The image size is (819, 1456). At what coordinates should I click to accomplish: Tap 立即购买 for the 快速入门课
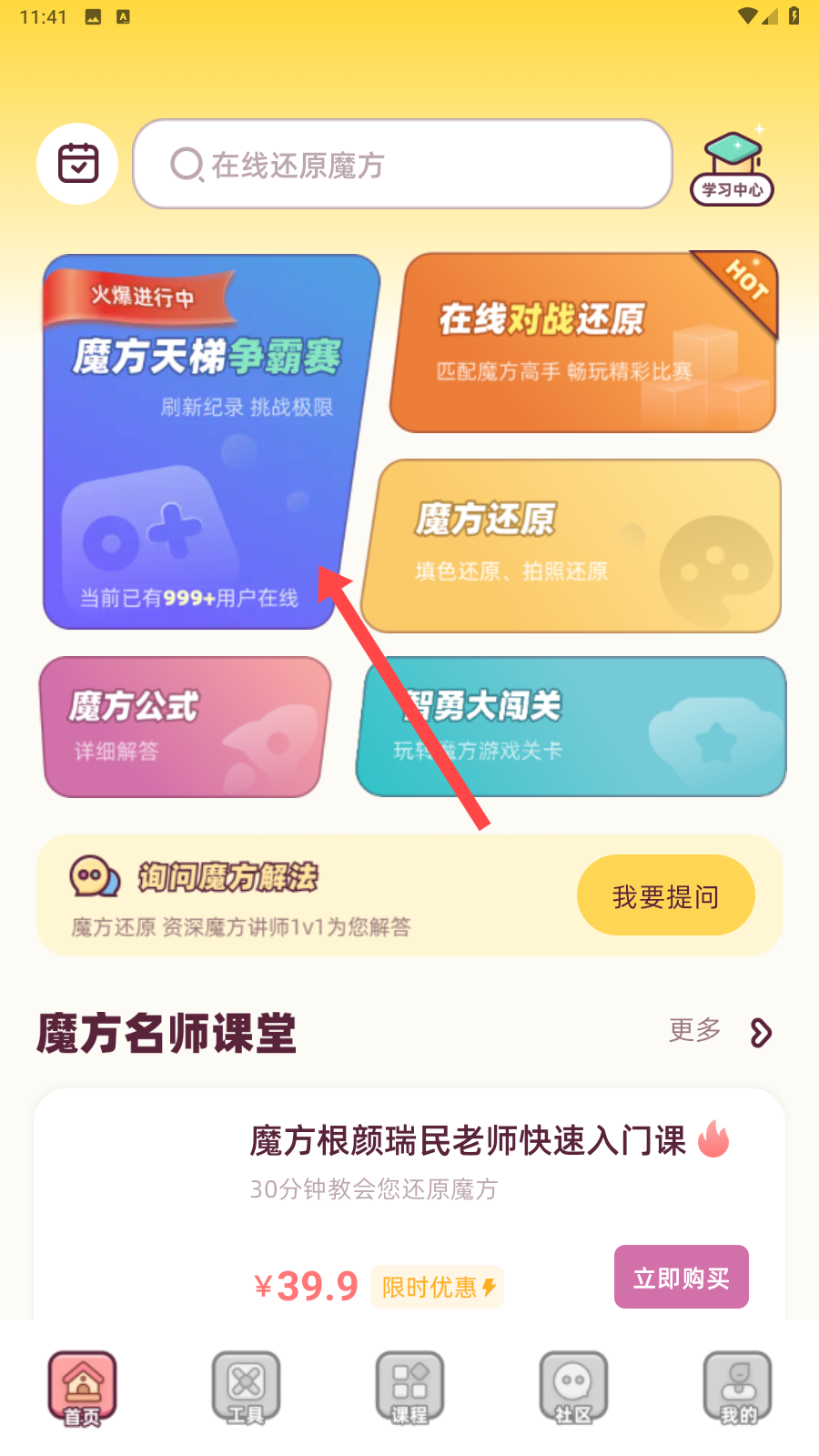[681, 1278]
